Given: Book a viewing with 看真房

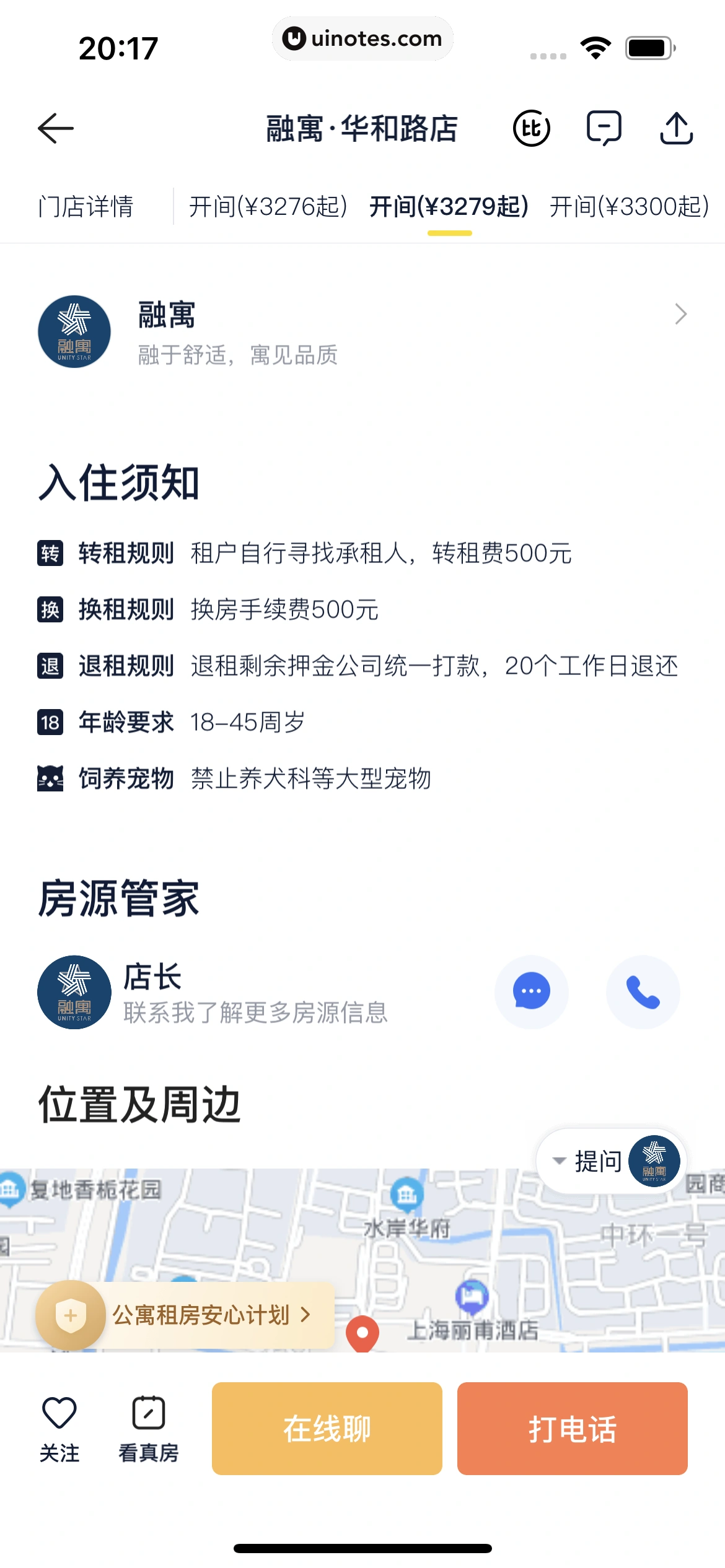Looking at the screenshot, I should coord(149,1428).
